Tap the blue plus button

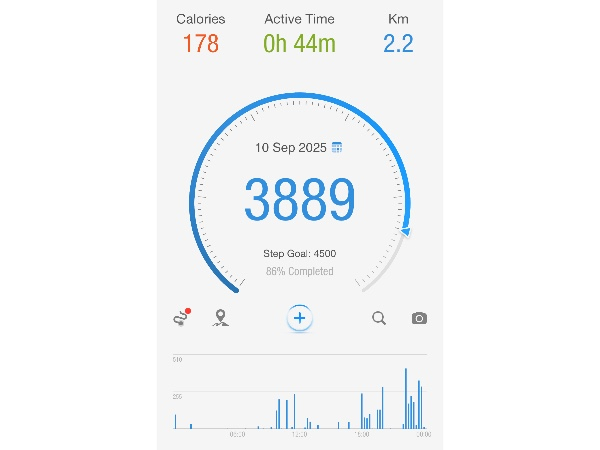click(x=300, y=318)
